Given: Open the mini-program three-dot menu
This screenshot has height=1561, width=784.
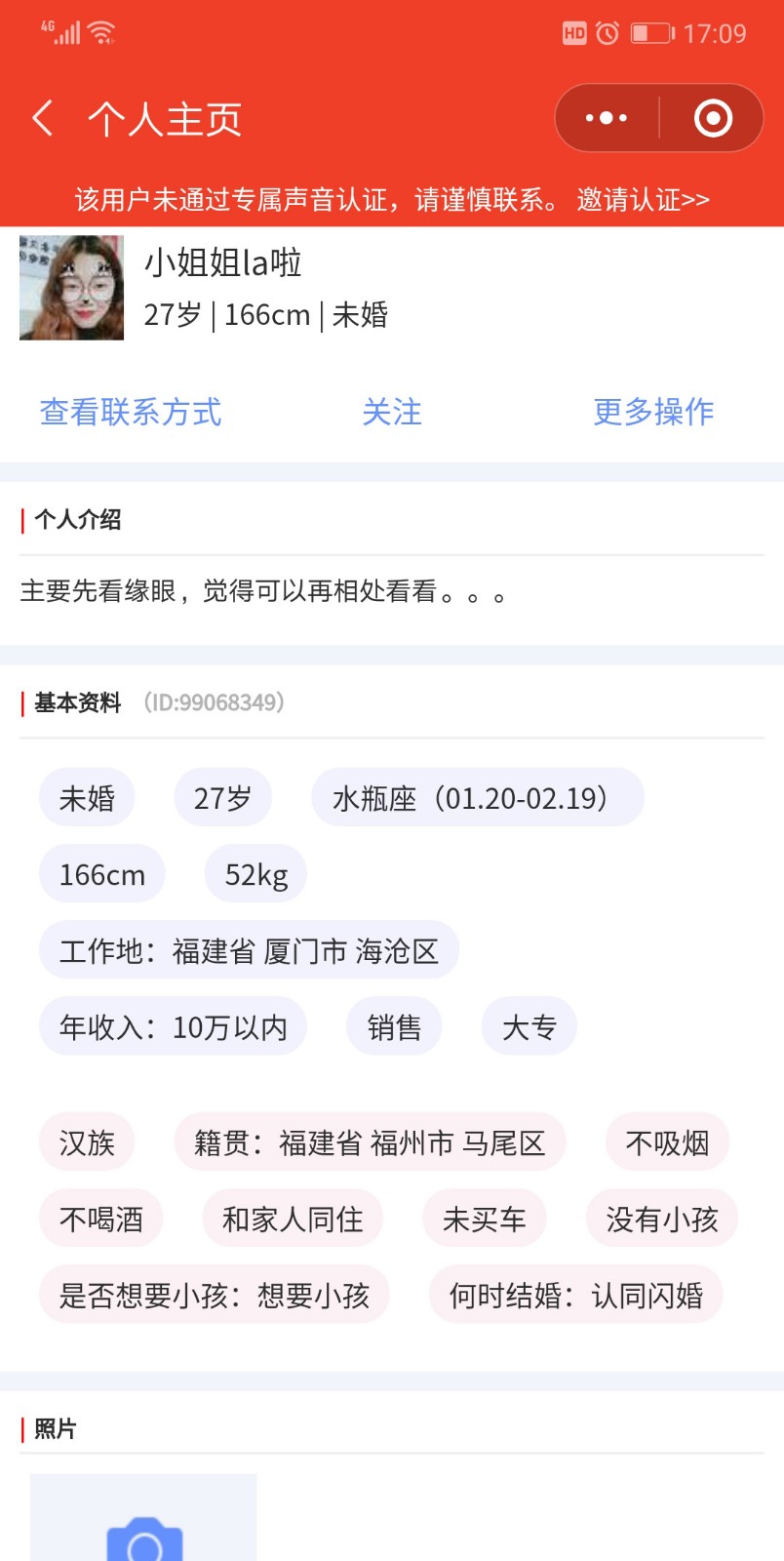Looking at the screenshot, I should coord(607,118).
